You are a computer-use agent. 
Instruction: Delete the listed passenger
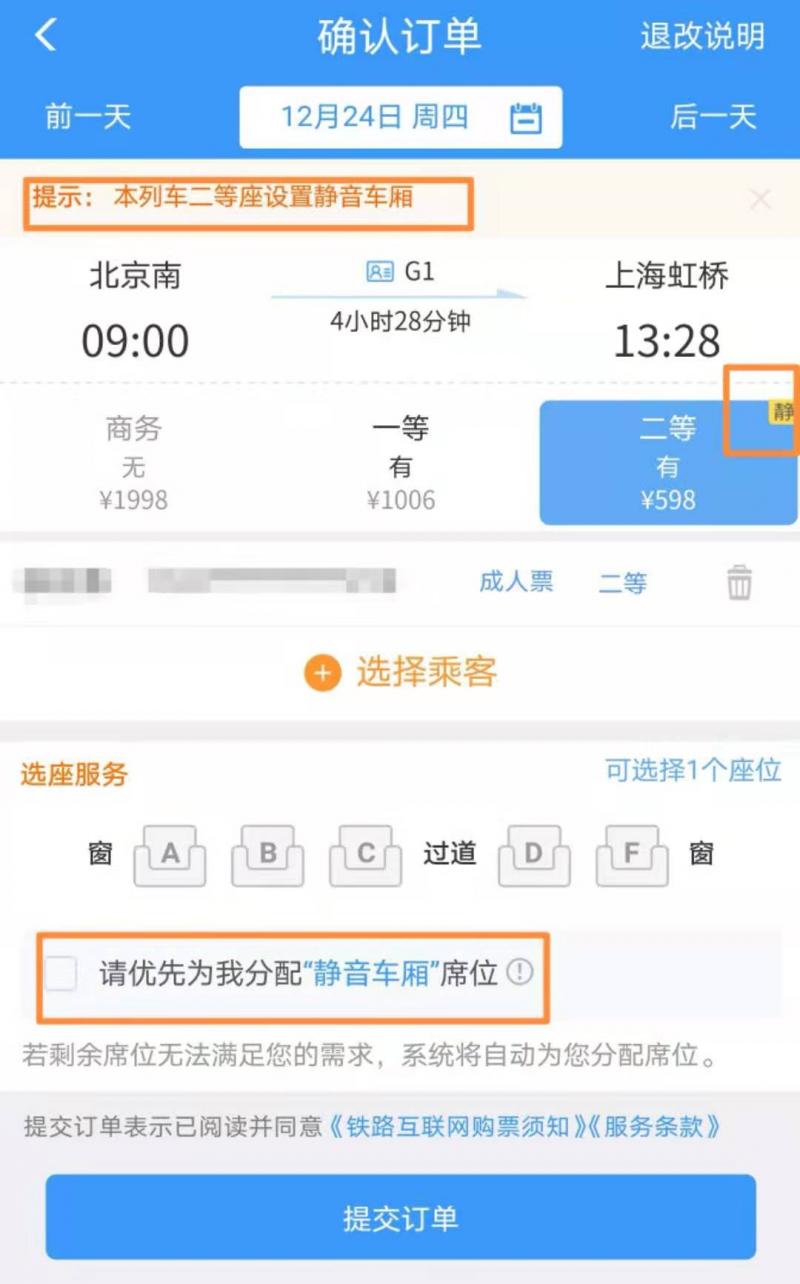[739, 582]
